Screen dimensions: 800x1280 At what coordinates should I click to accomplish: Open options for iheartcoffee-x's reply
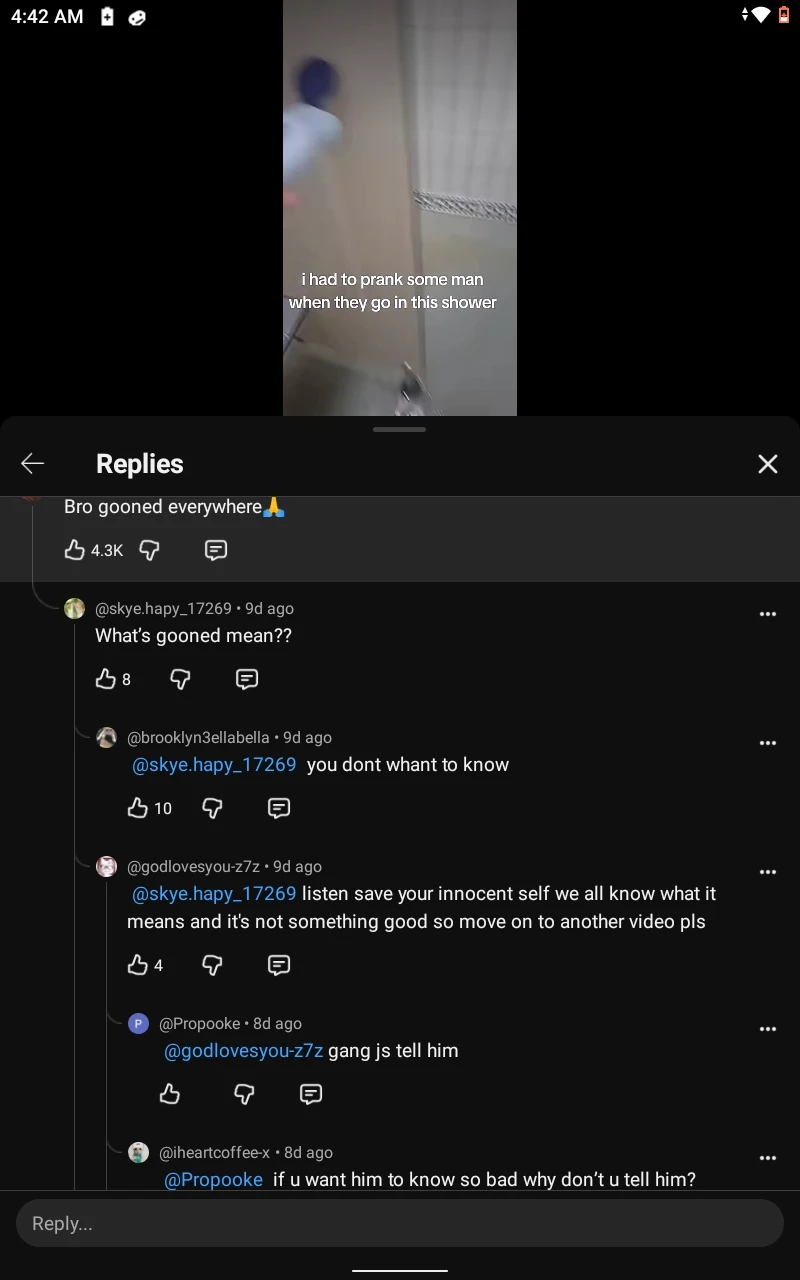tap(768, 1158)
